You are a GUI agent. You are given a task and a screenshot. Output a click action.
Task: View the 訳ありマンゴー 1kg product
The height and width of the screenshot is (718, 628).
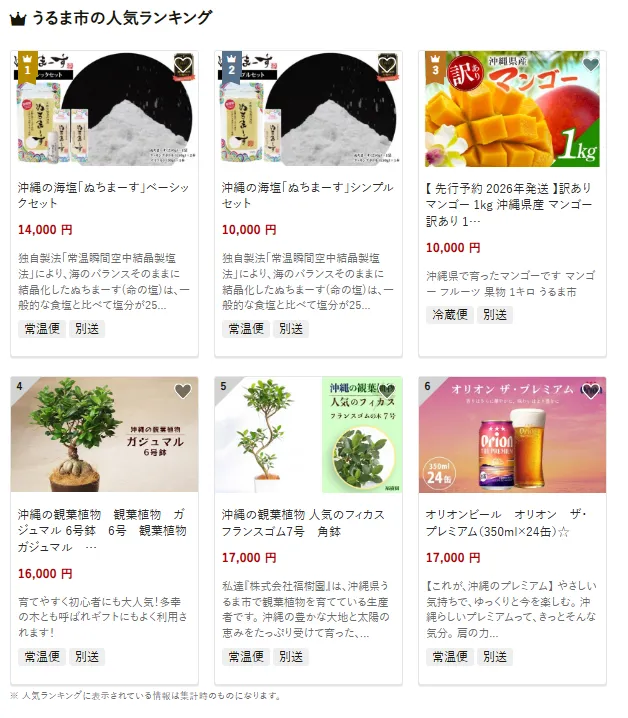point(509,203)
